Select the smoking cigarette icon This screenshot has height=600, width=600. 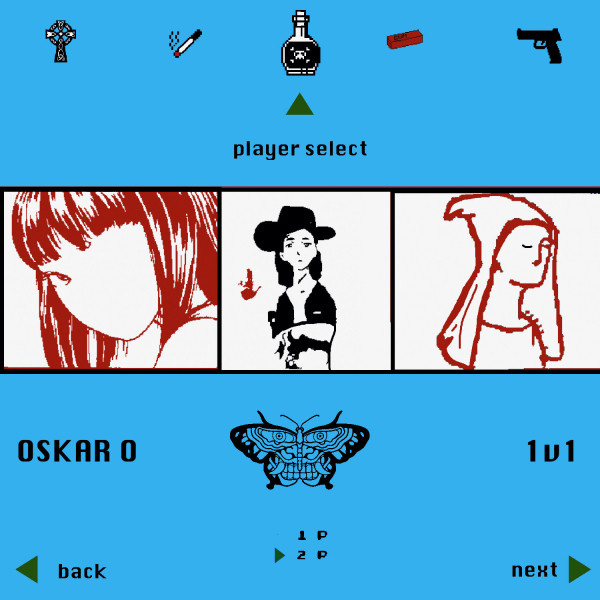tap(186, 43)
